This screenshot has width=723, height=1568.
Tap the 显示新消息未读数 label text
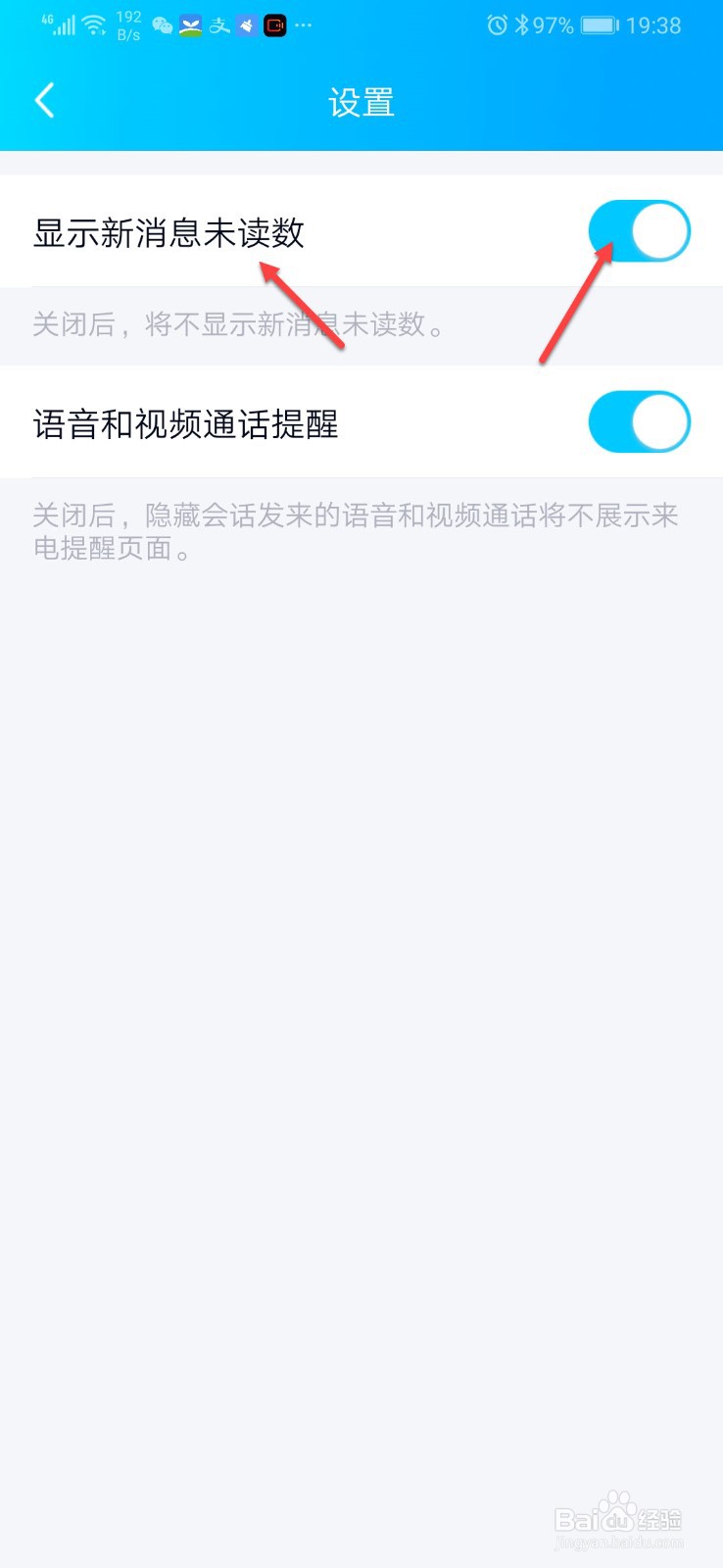170,233
